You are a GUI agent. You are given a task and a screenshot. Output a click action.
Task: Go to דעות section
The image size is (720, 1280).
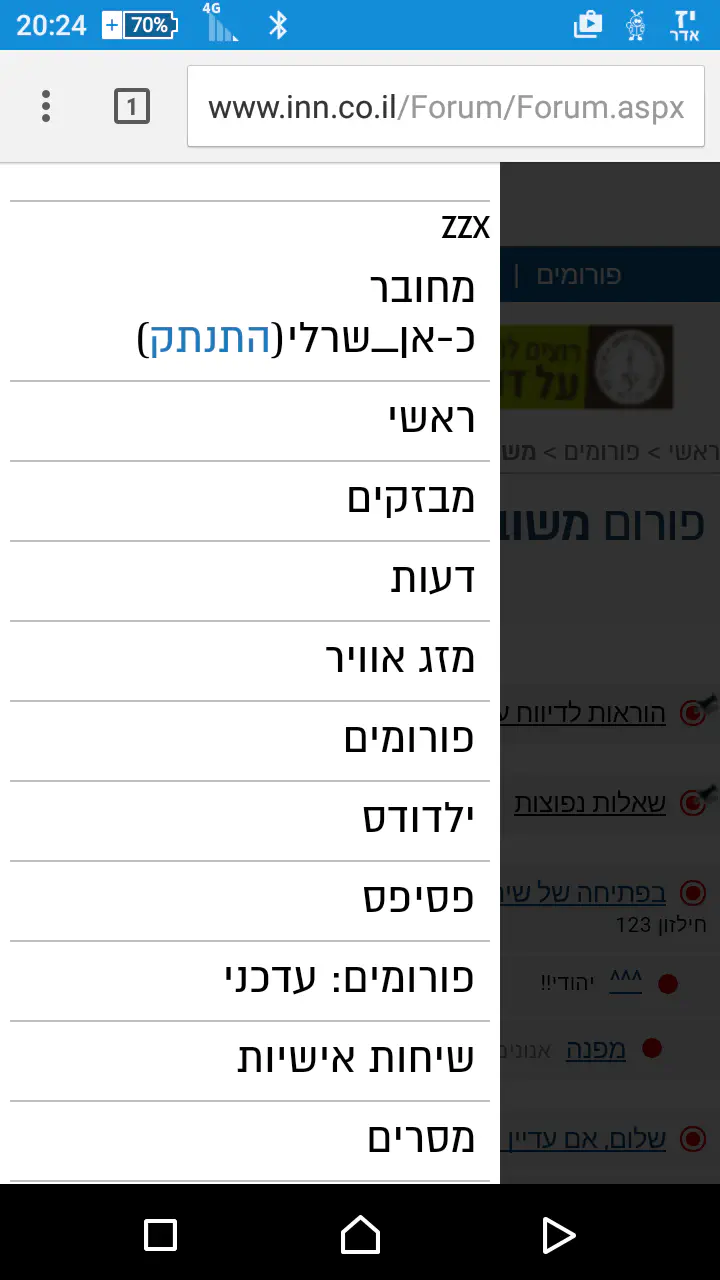[432, 580]
